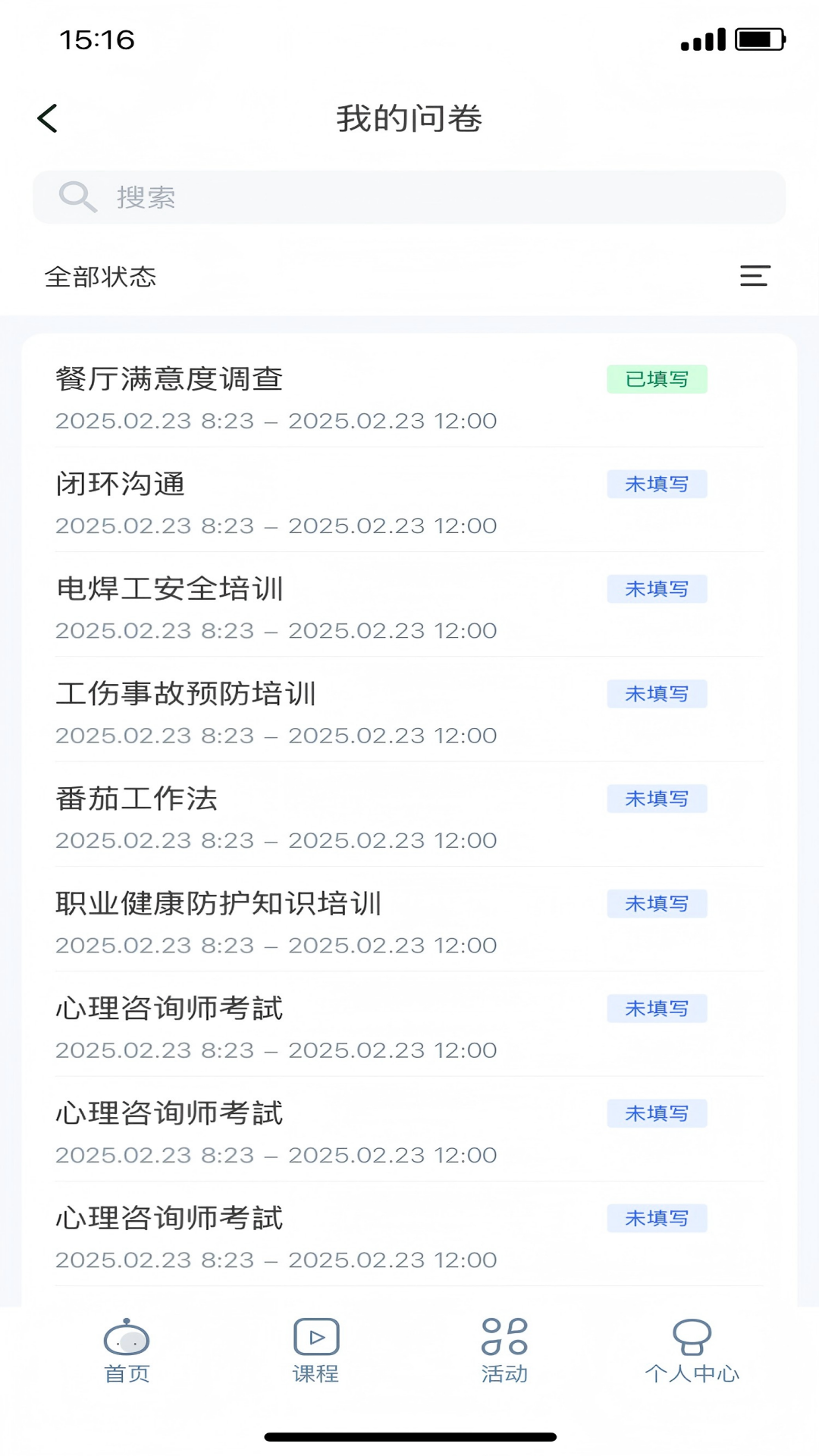Tap the 未填写 badge on 闭环沟通
The image size is (819, 1456).
coord(657,484)
